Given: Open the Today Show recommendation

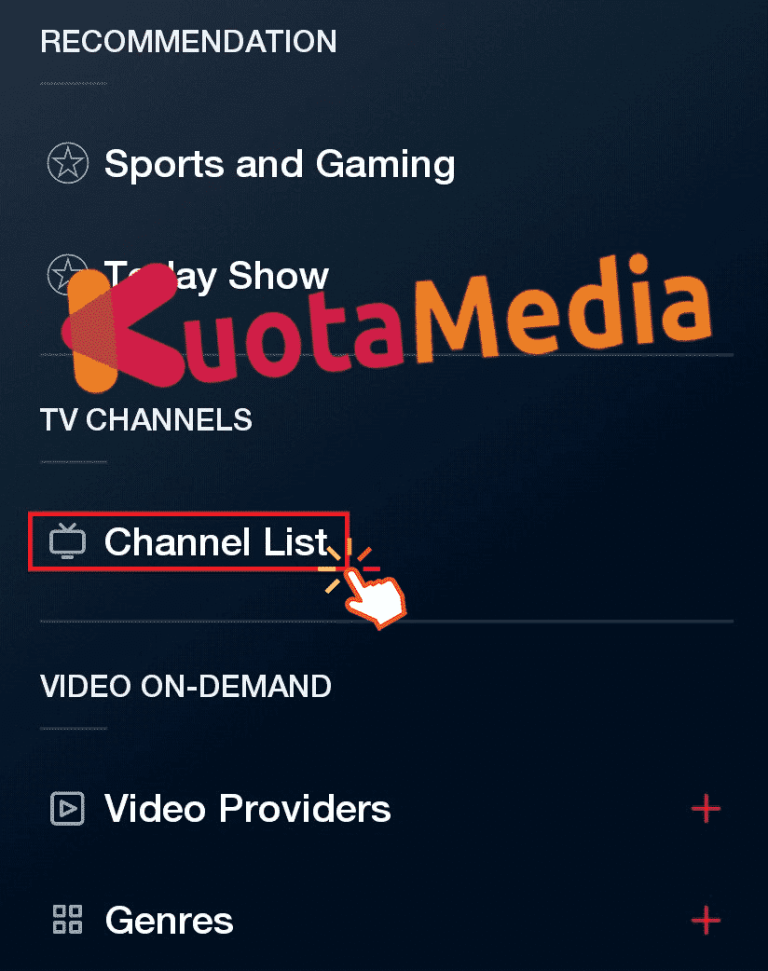Looking at the screenshot, I should pos(215,275).
